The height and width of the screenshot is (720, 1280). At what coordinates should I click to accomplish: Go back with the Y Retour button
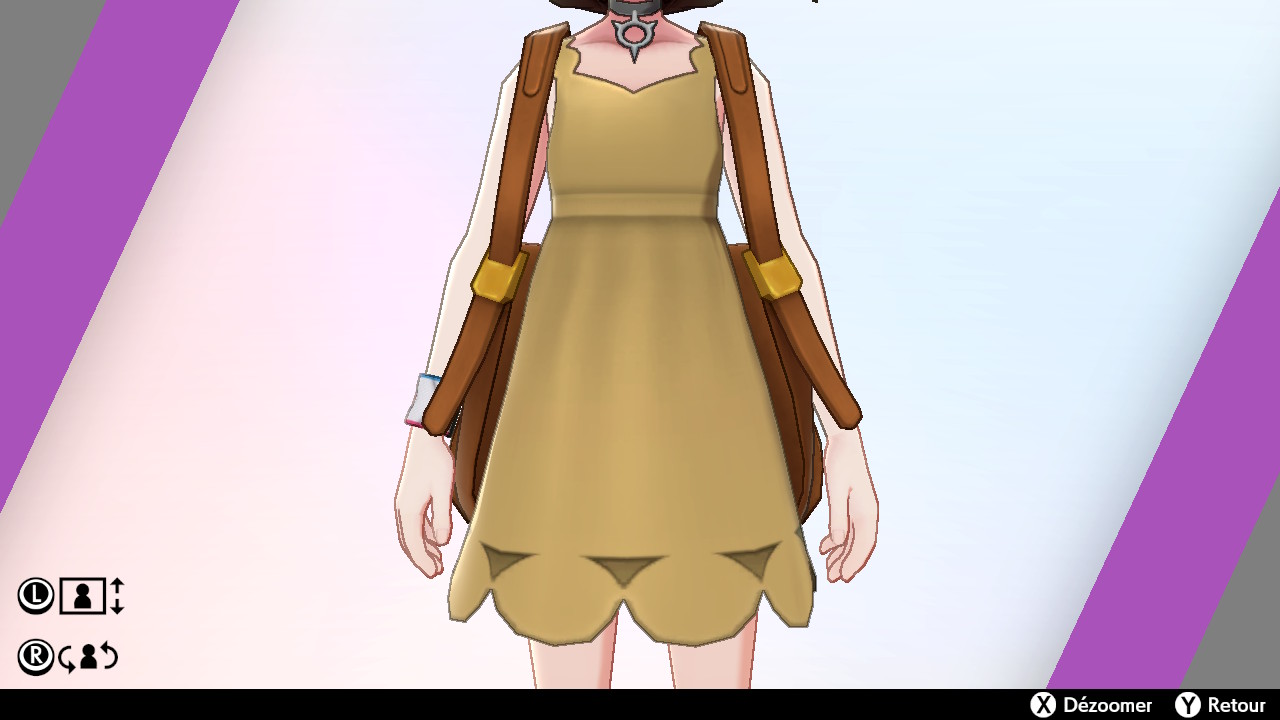point(1220,705)
